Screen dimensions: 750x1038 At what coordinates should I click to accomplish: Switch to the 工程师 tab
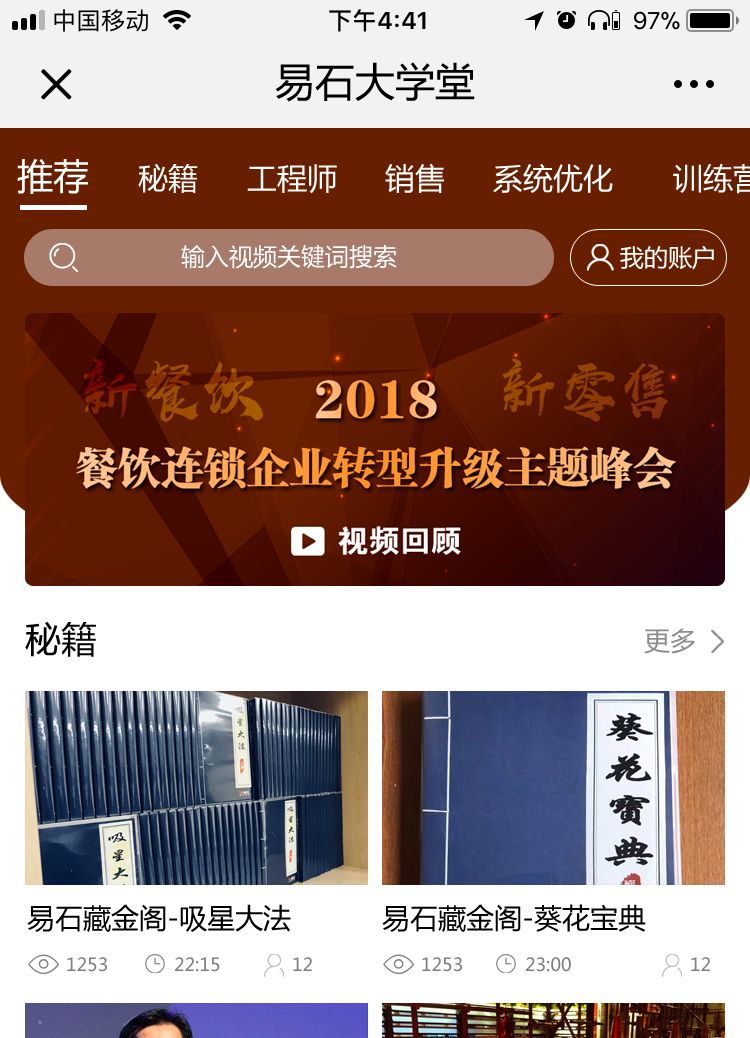pos(291,179)
